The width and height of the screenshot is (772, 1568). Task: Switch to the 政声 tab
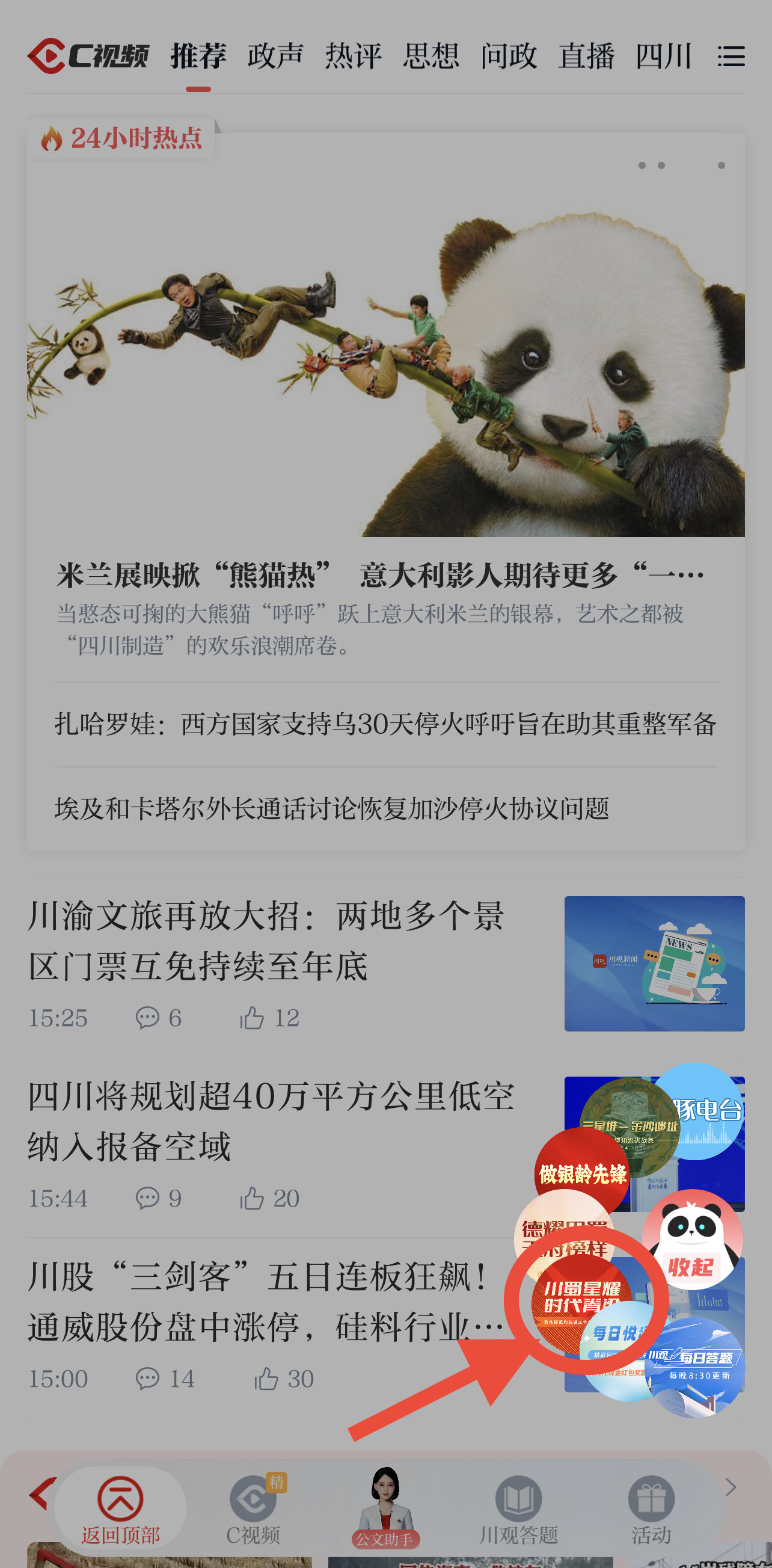click(275, 57)
